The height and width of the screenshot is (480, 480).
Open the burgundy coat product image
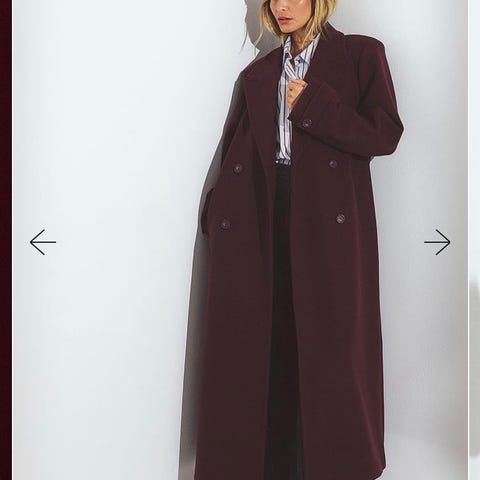tap(240, 240)
